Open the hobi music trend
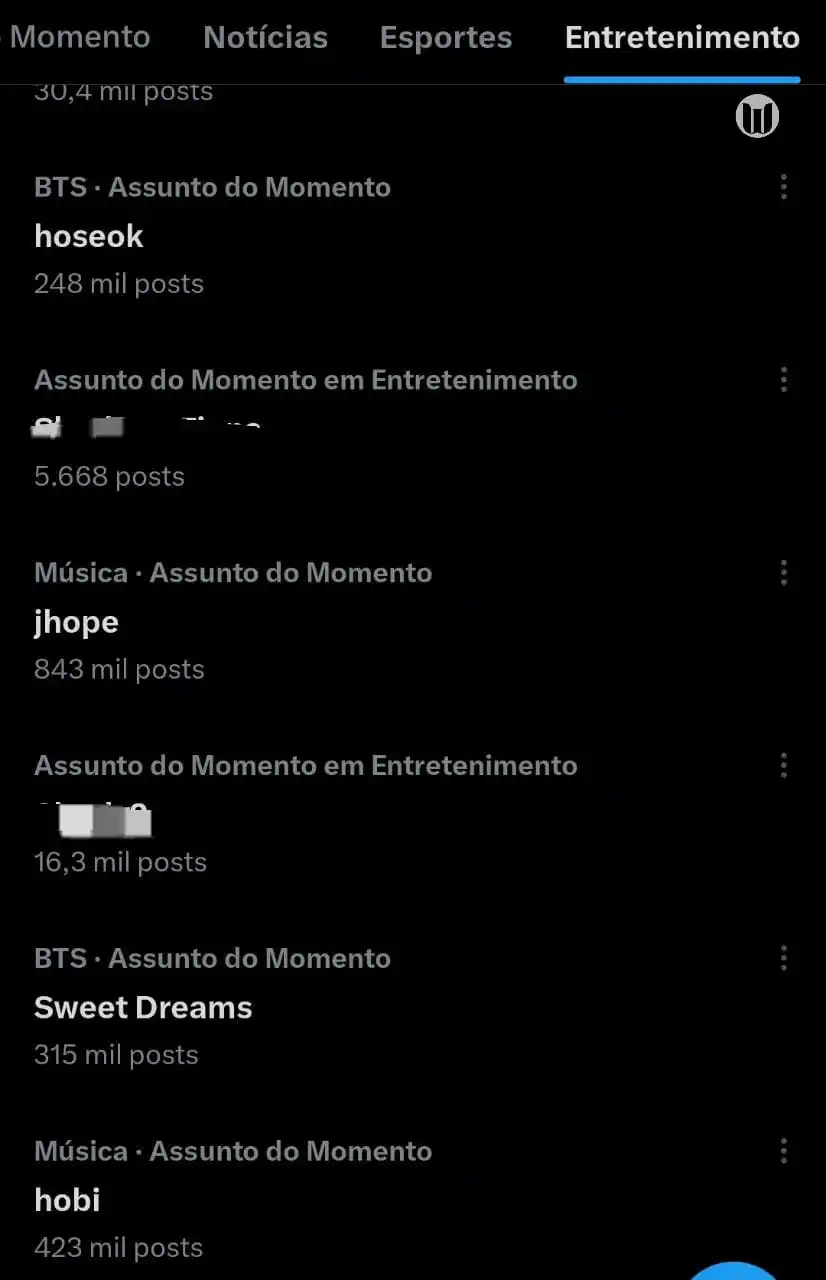This screenshot has width=826, height=1280. point(67,1200)
